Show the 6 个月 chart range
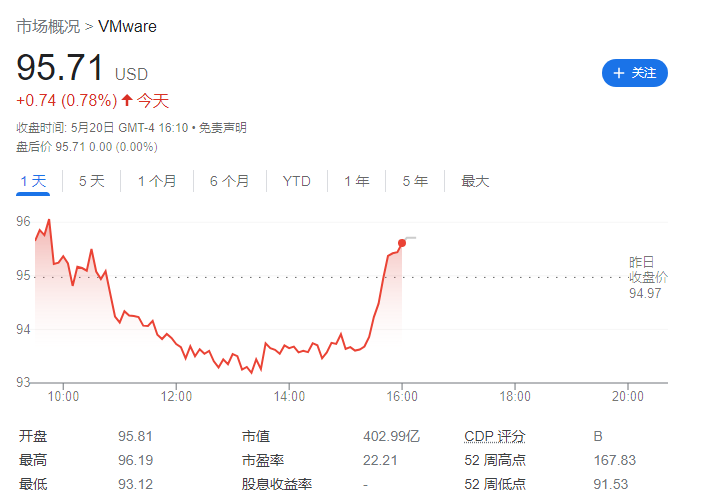720x499 pixels. pos(229,181)
